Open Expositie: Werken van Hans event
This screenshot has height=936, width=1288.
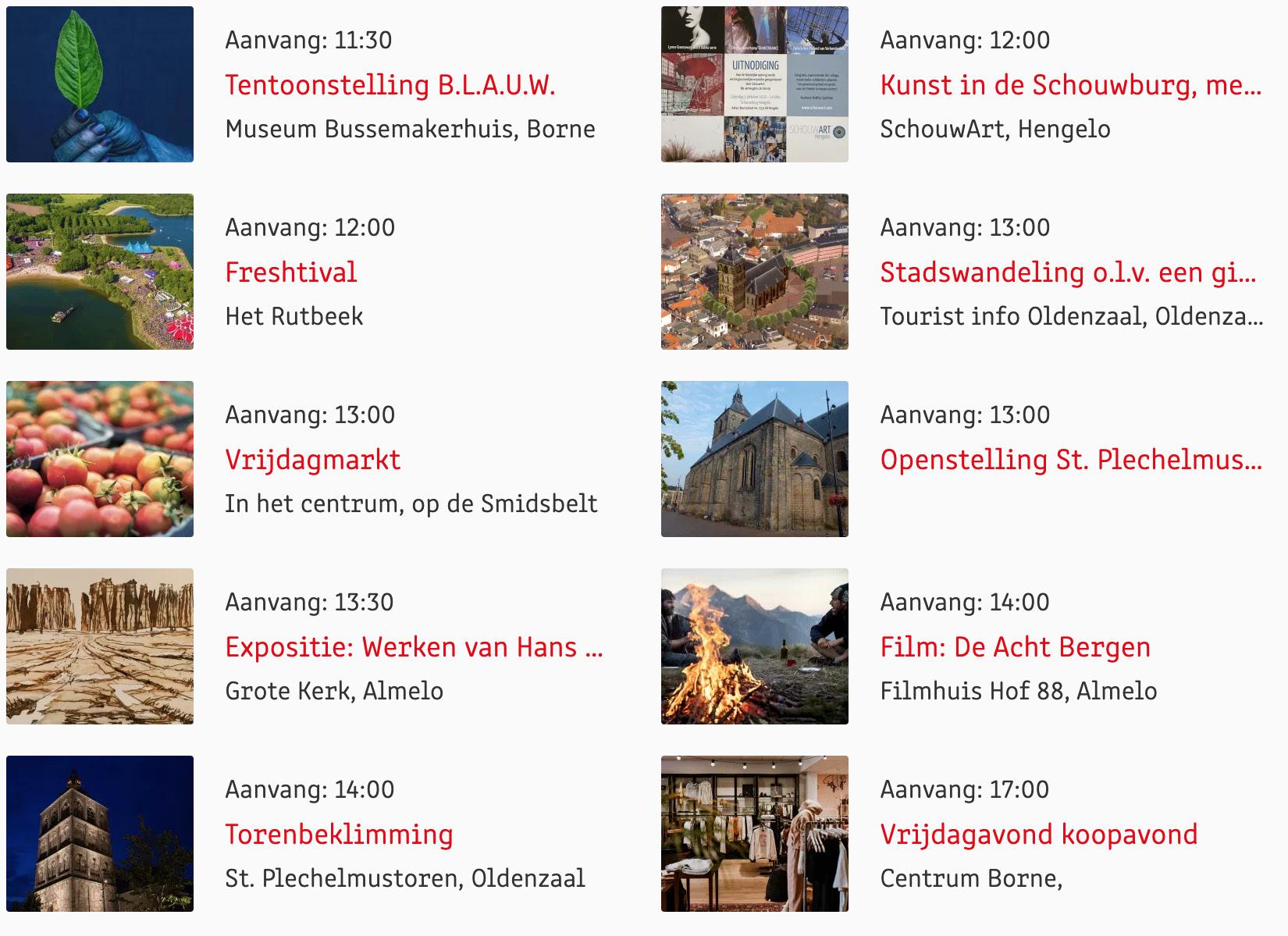point(414,647)
